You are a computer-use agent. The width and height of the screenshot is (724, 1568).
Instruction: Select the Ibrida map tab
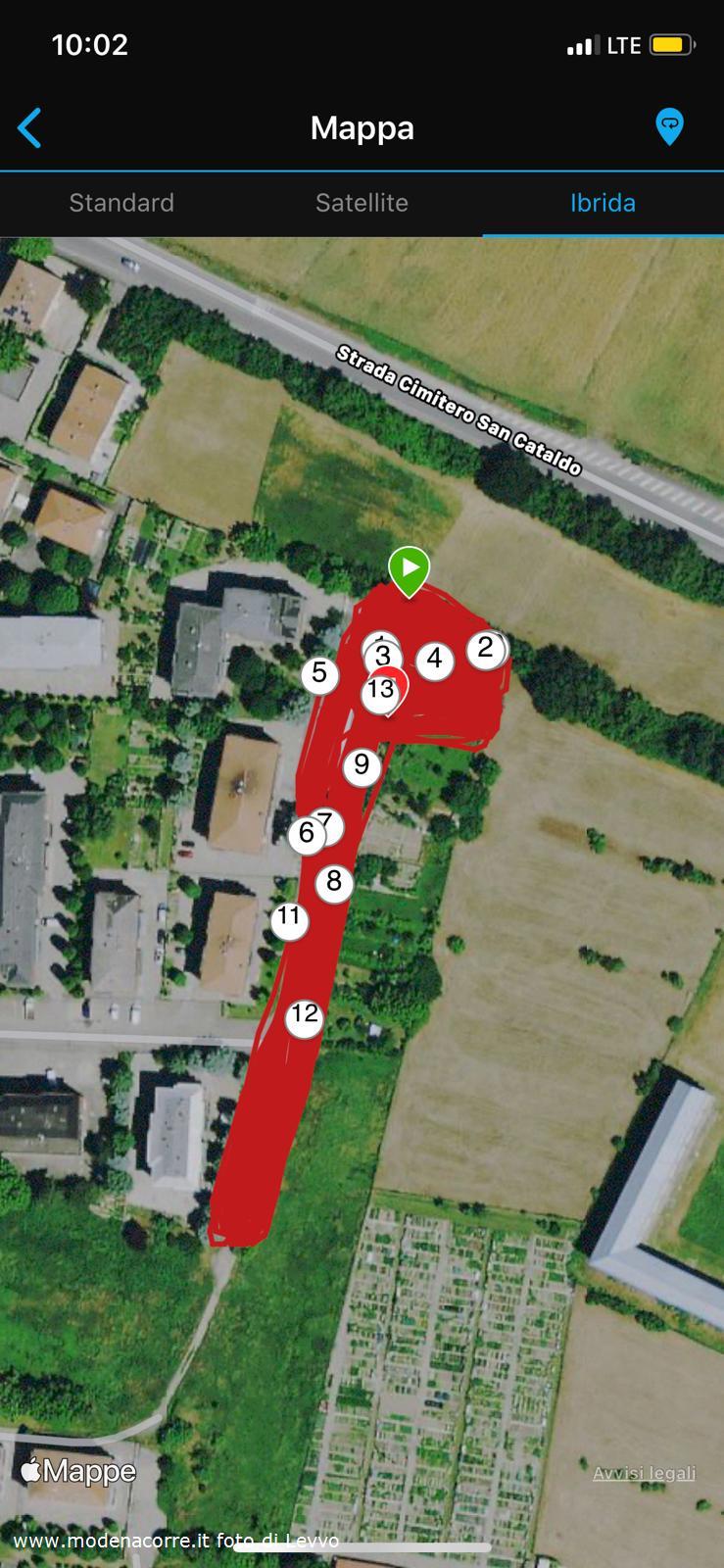point(603,203)
